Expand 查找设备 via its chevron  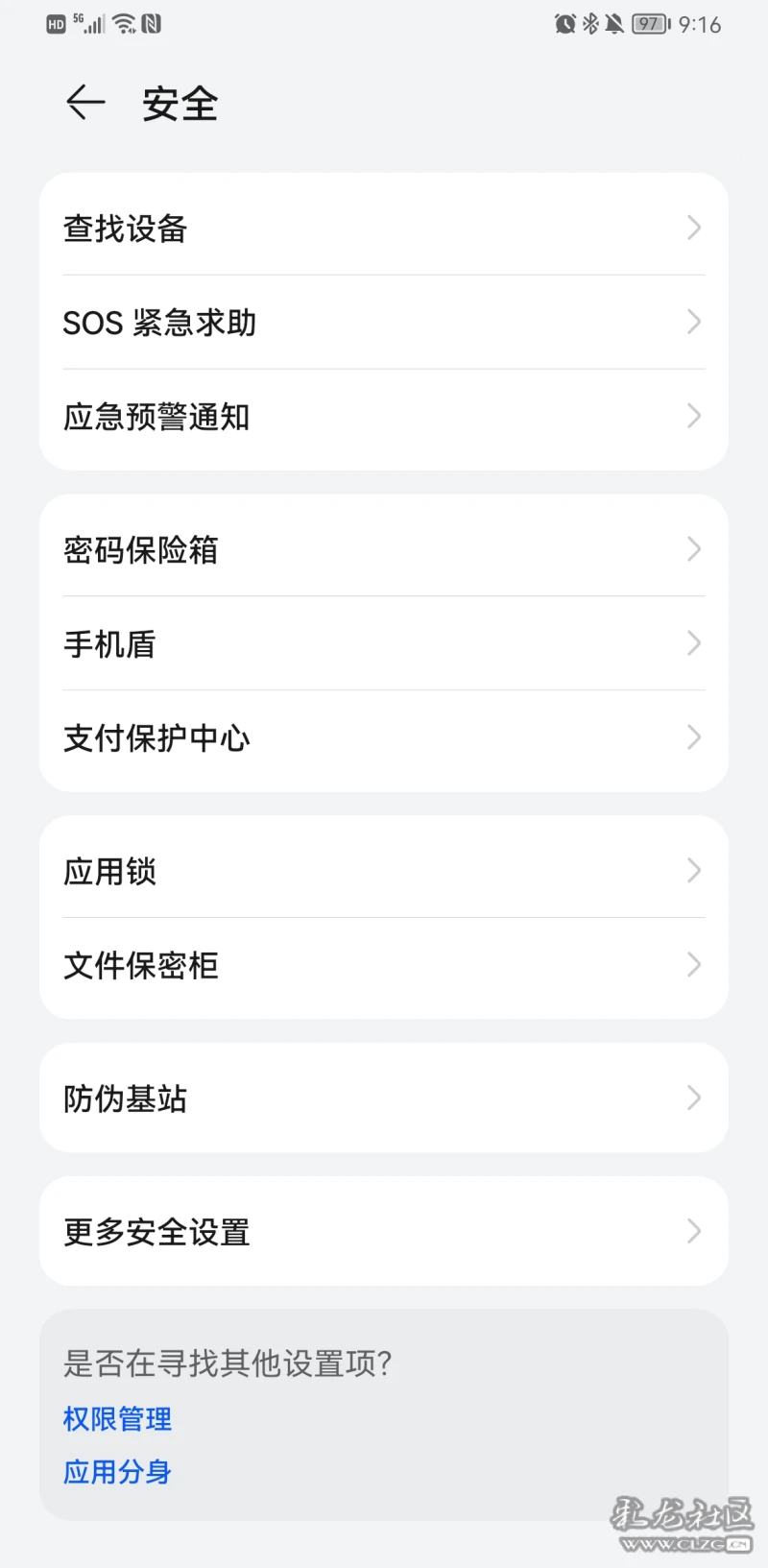coord(693,228)
